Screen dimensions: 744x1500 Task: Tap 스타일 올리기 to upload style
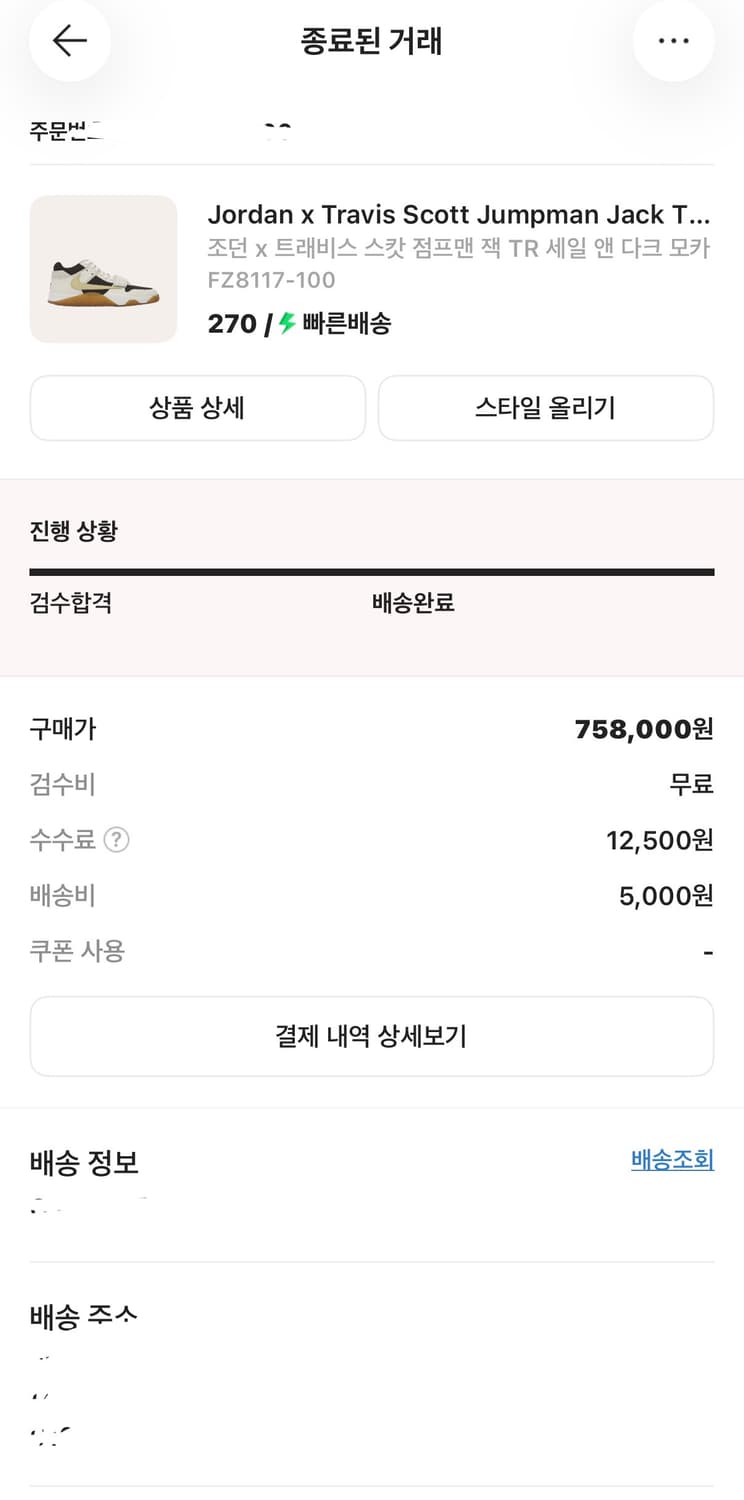pos(546,408)
